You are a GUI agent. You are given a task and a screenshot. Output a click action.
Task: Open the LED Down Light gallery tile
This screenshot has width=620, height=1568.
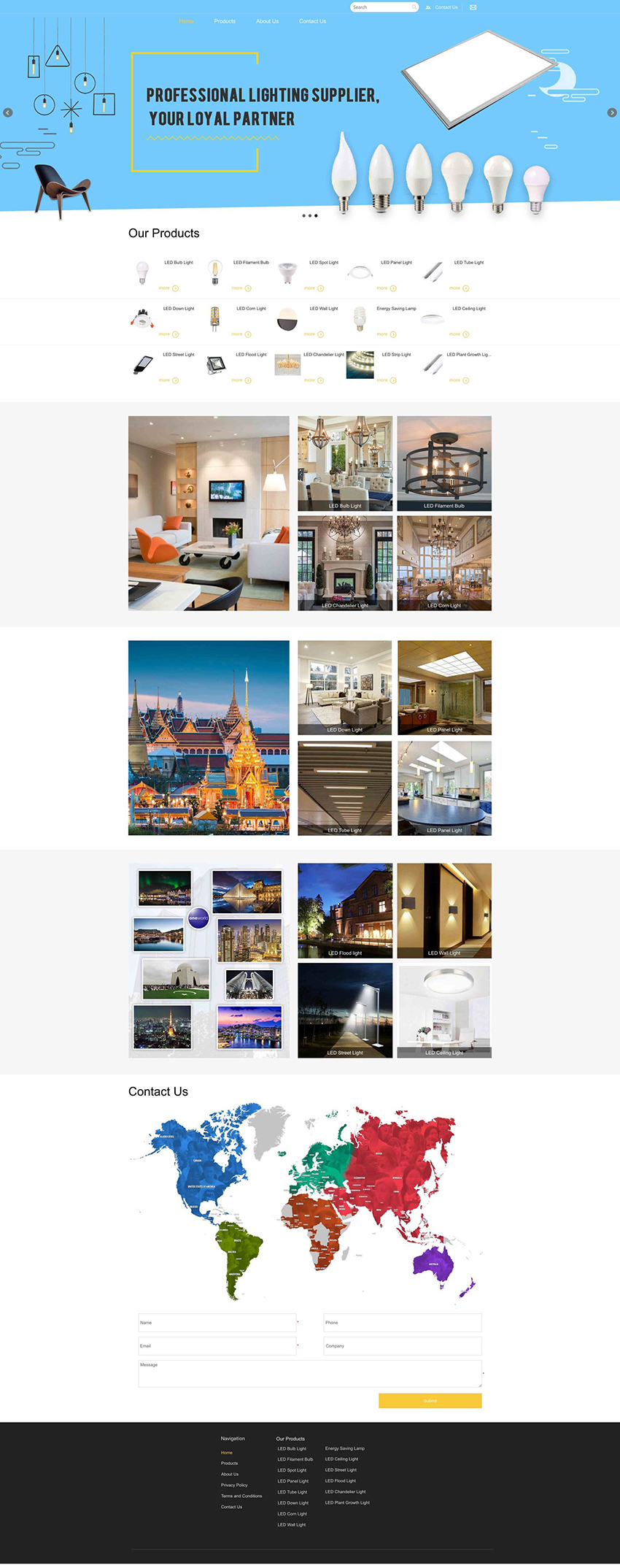point(344,688)
